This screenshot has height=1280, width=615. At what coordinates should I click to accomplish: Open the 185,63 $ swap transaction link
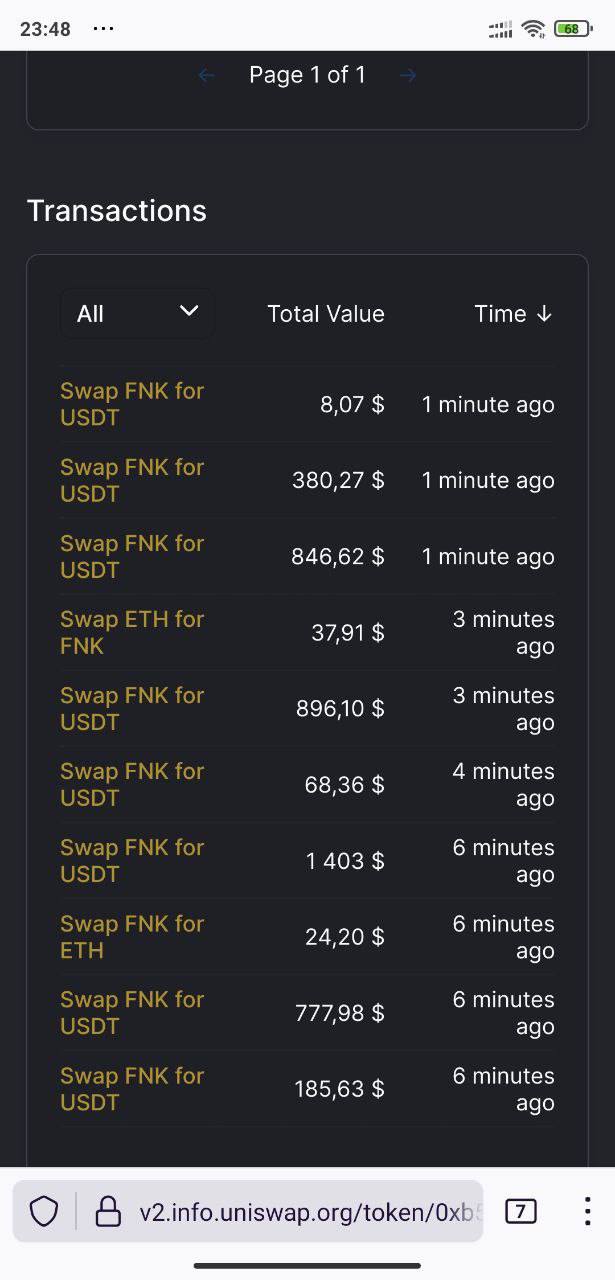132,1088
